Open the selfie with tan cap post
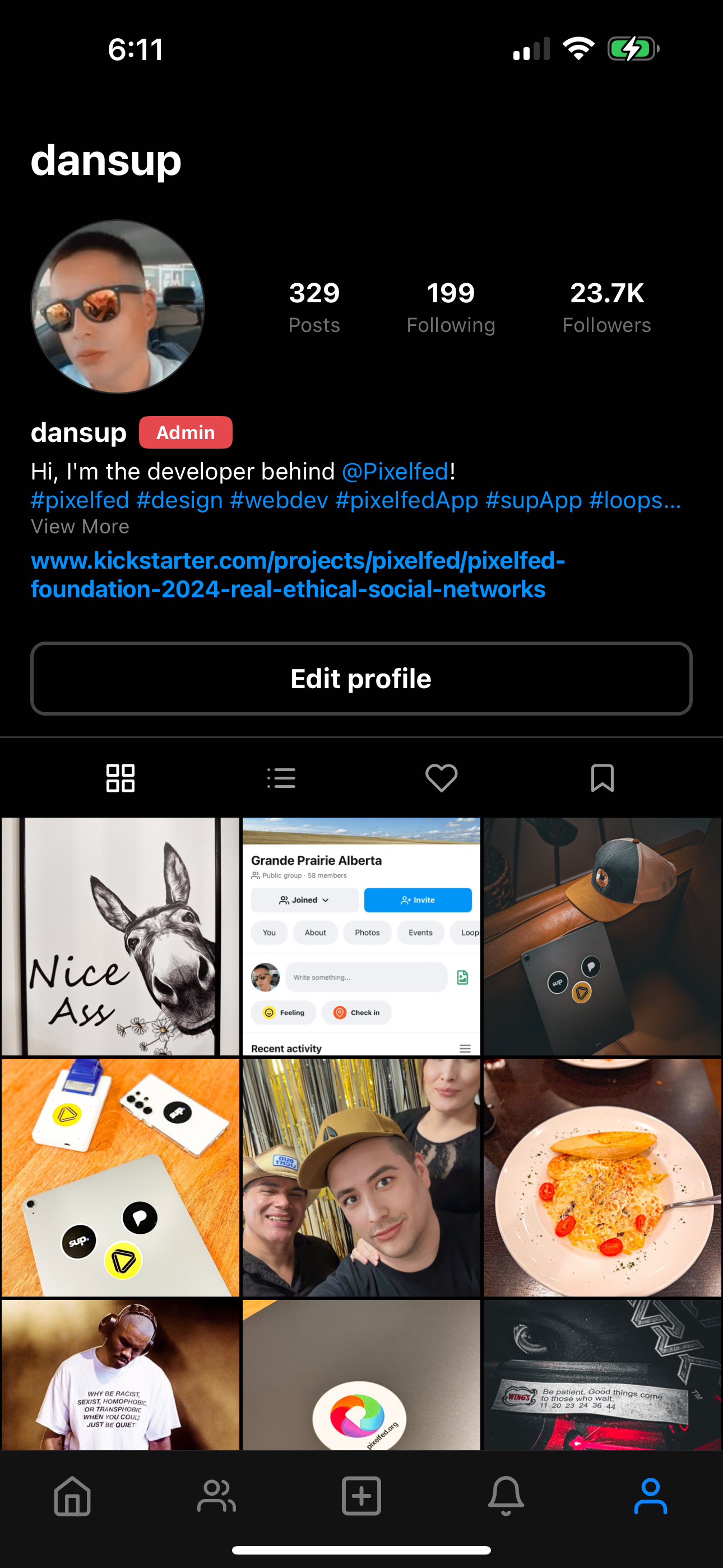Image resolution: width=723 pixels, height=1568 pixels. [x=361, y=1177]
